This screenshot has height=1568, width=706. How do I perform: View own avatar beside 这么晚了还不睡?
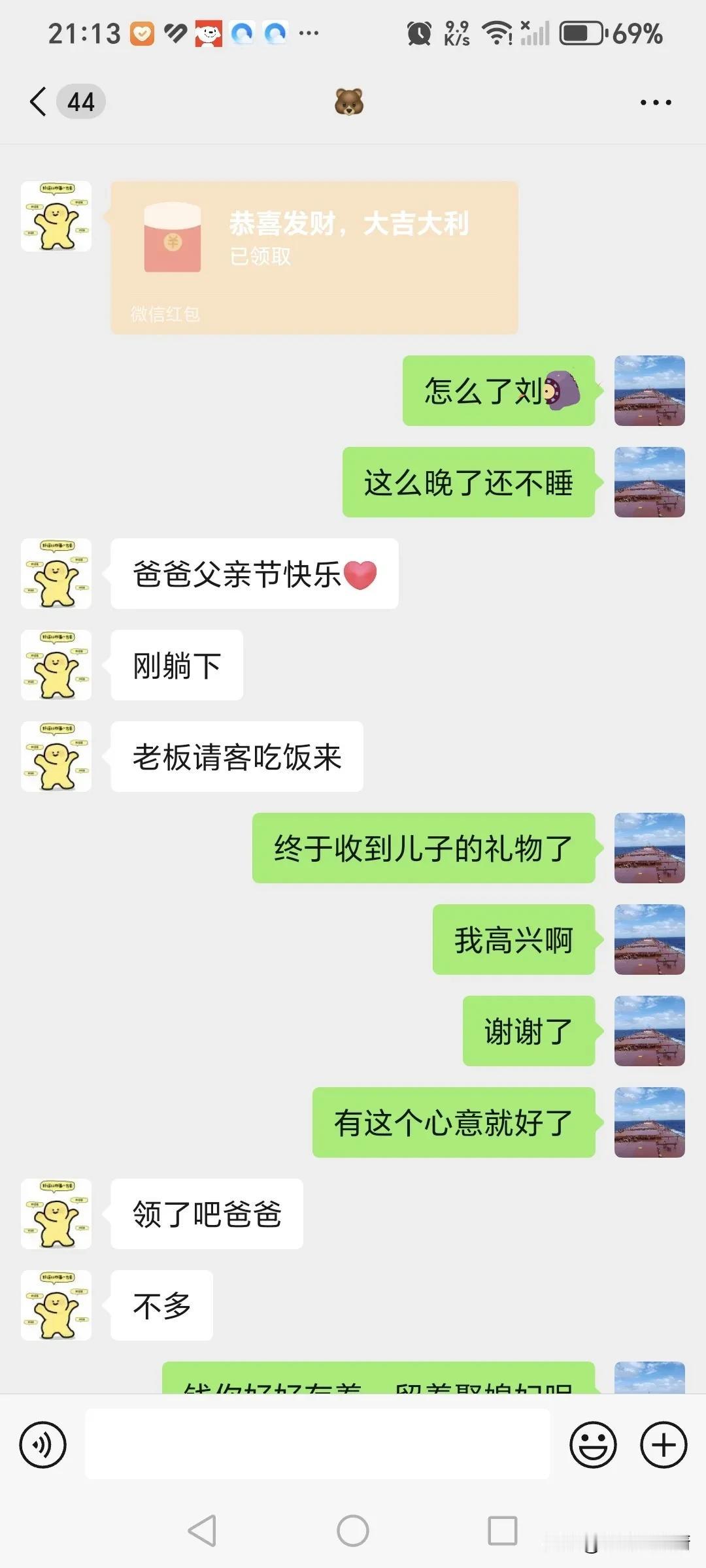pyautogui.click(x=649, y=482)
